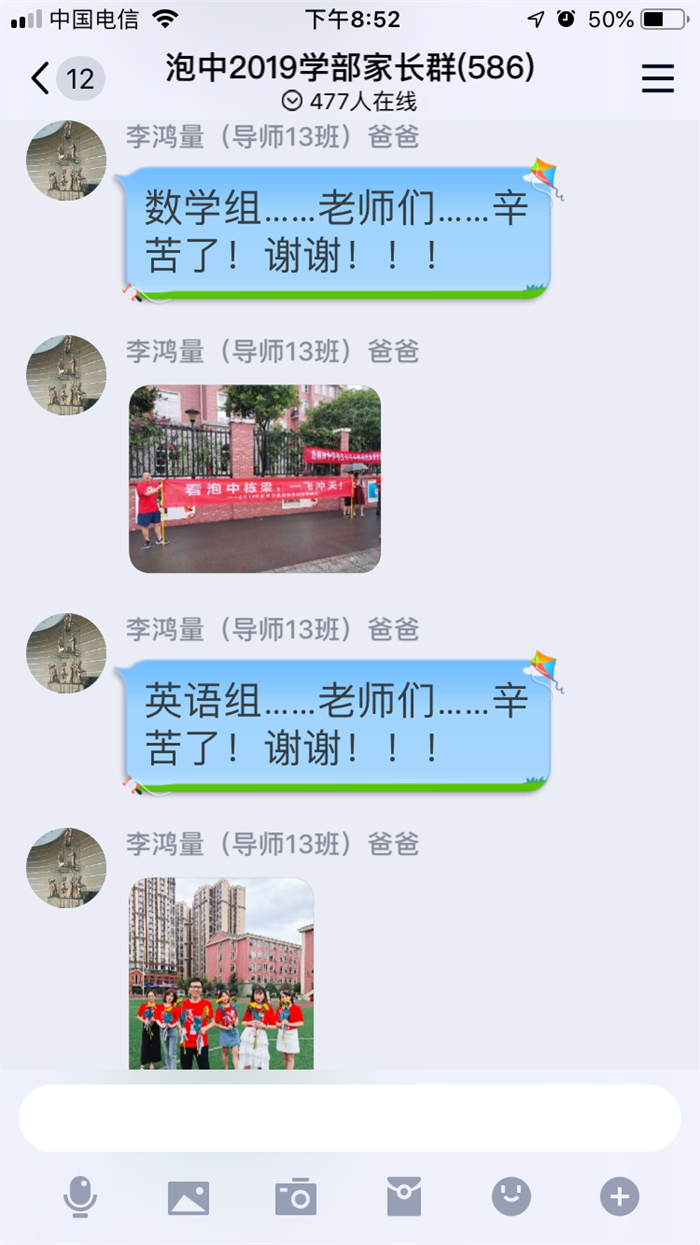
Task: Open the group menu icon
Action: tap(657, 78)
